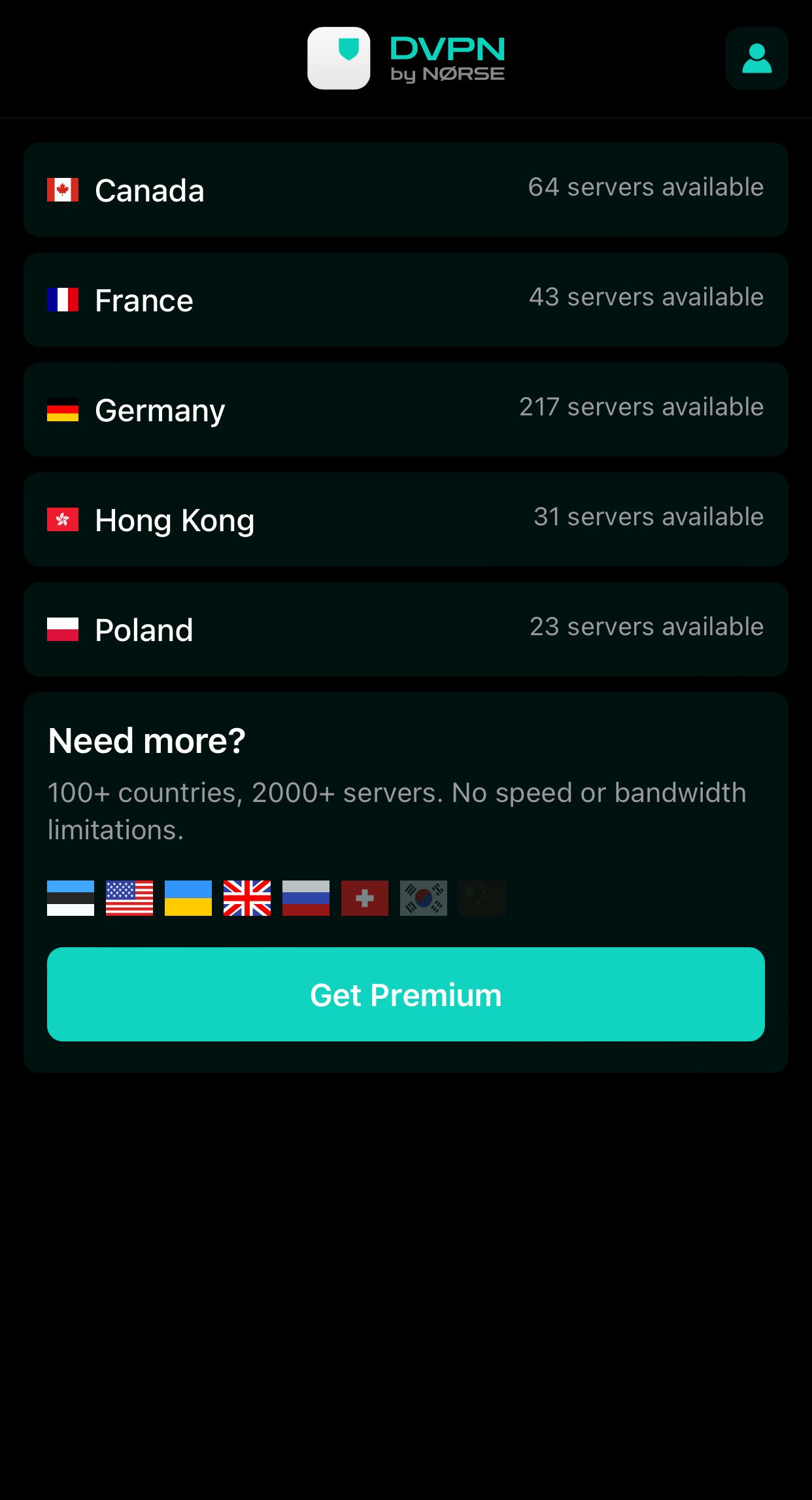Select the United Kingdom flag in premium preview
Screen dimensions: 812x1500
(x=246, y=899)
